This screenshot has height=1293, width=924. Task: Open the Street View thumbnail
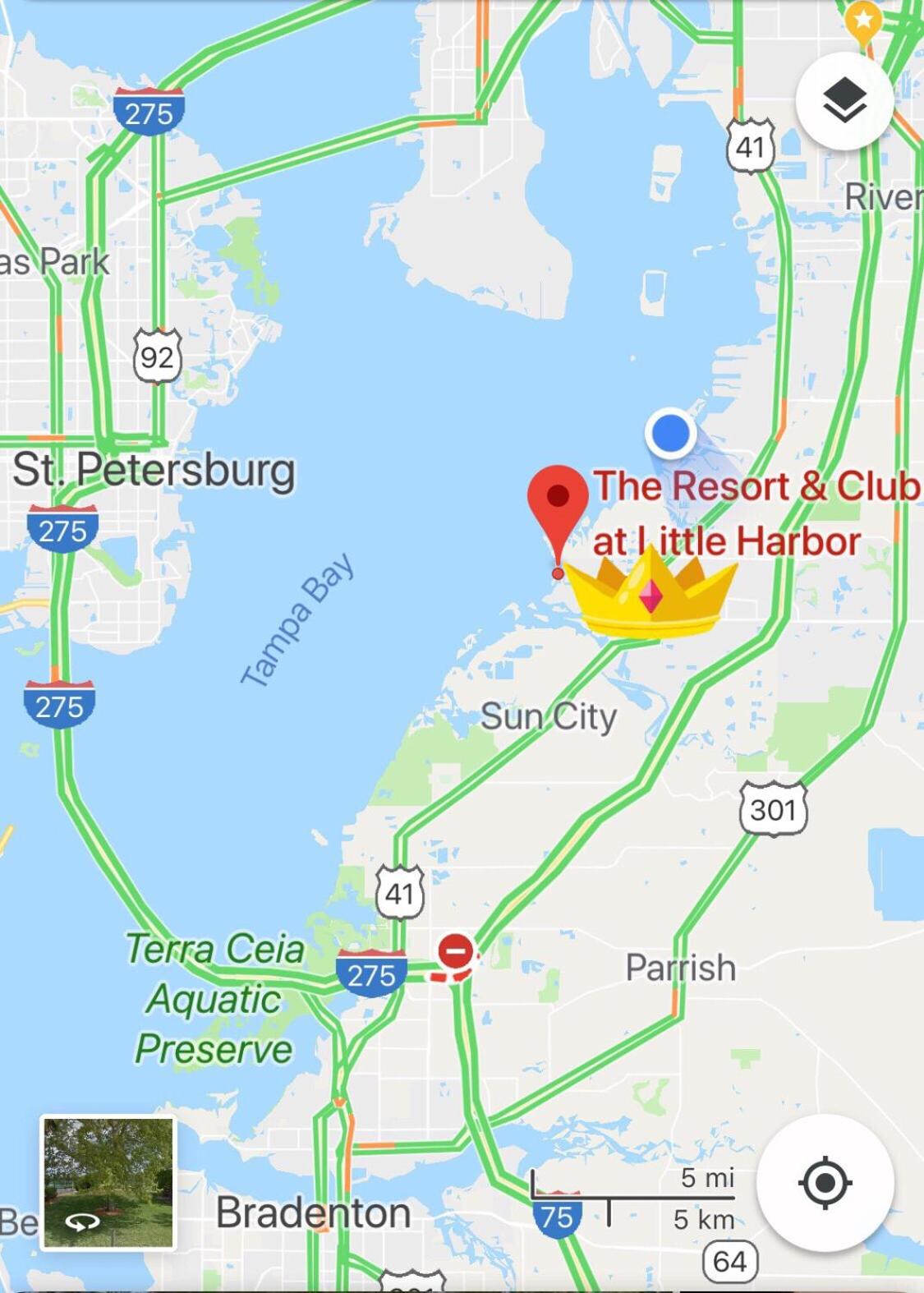coord(108,1183)
